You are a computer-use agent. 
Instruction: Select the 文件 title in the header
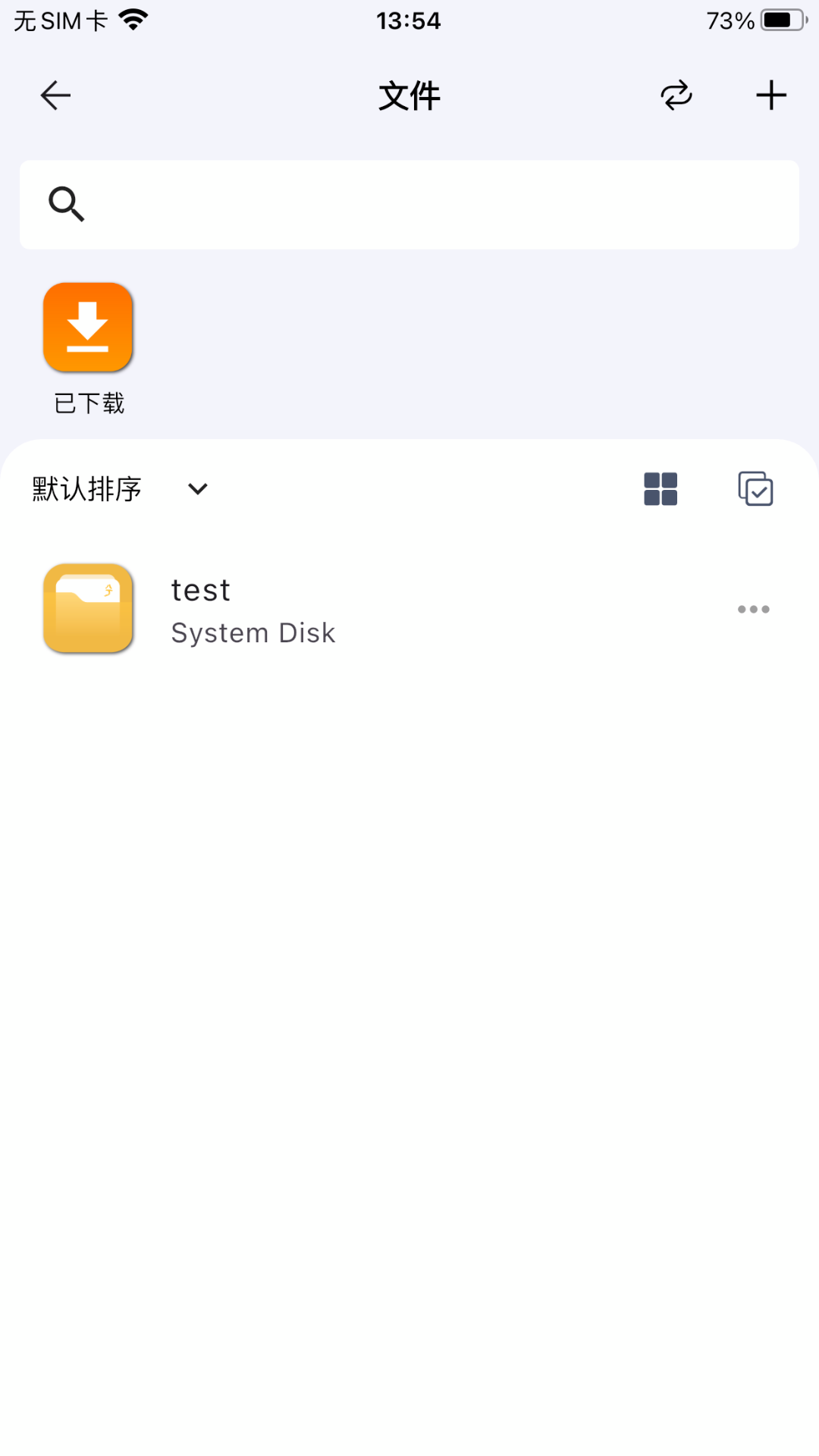(409, 95)
